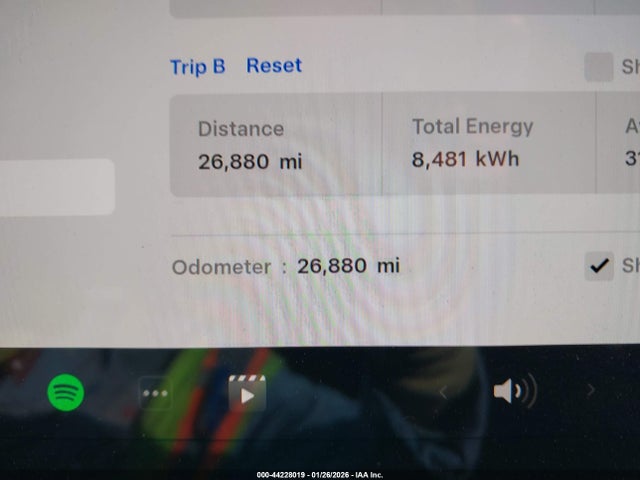This screenshot has height=480, width=640.
Task: Open the Spotify app
Action: pyautogui.click(x=66, y=392)
